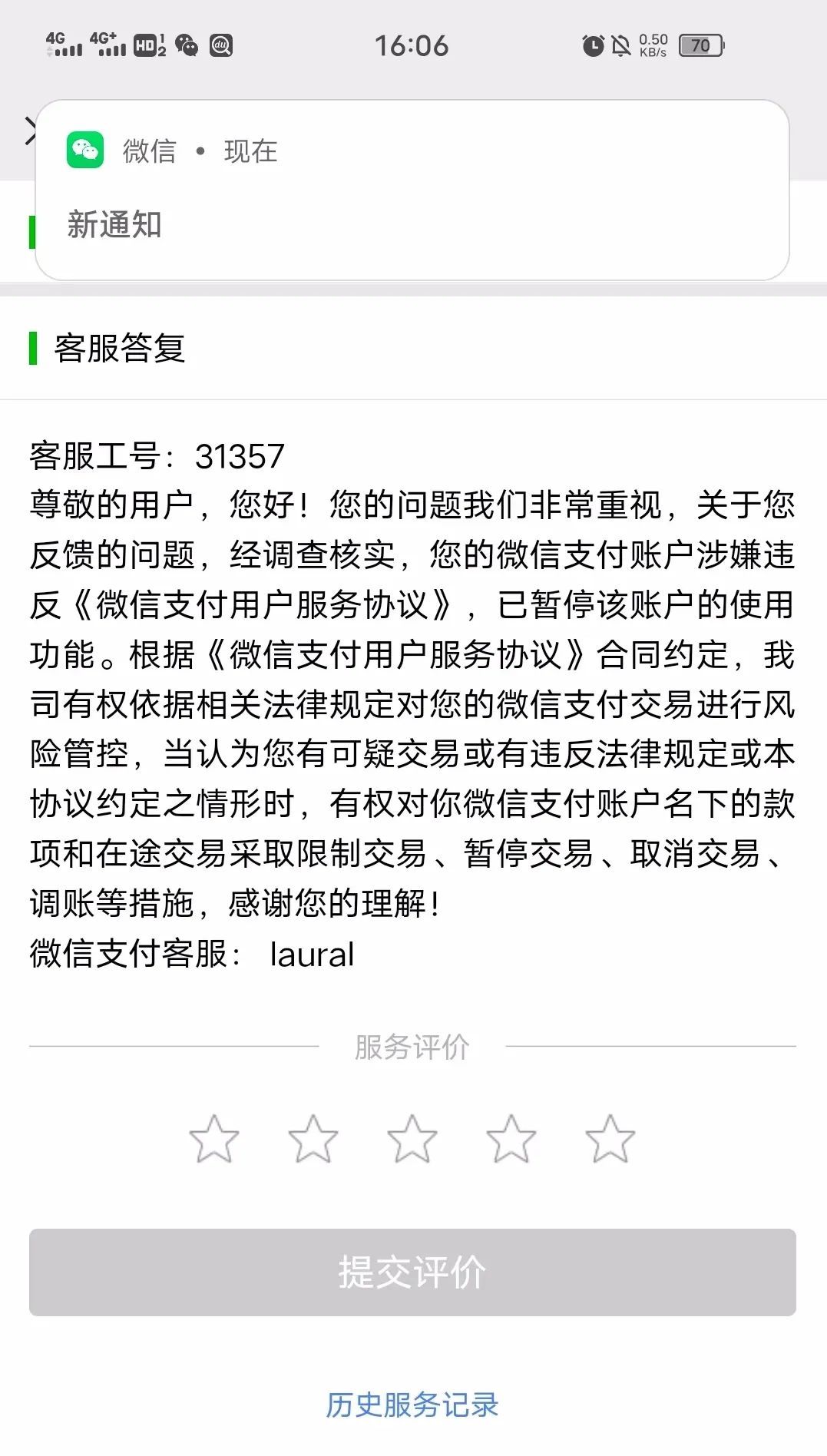Tap the 微信 notification title
This screenshot has width=827, height=1456.
coord(151,151)
